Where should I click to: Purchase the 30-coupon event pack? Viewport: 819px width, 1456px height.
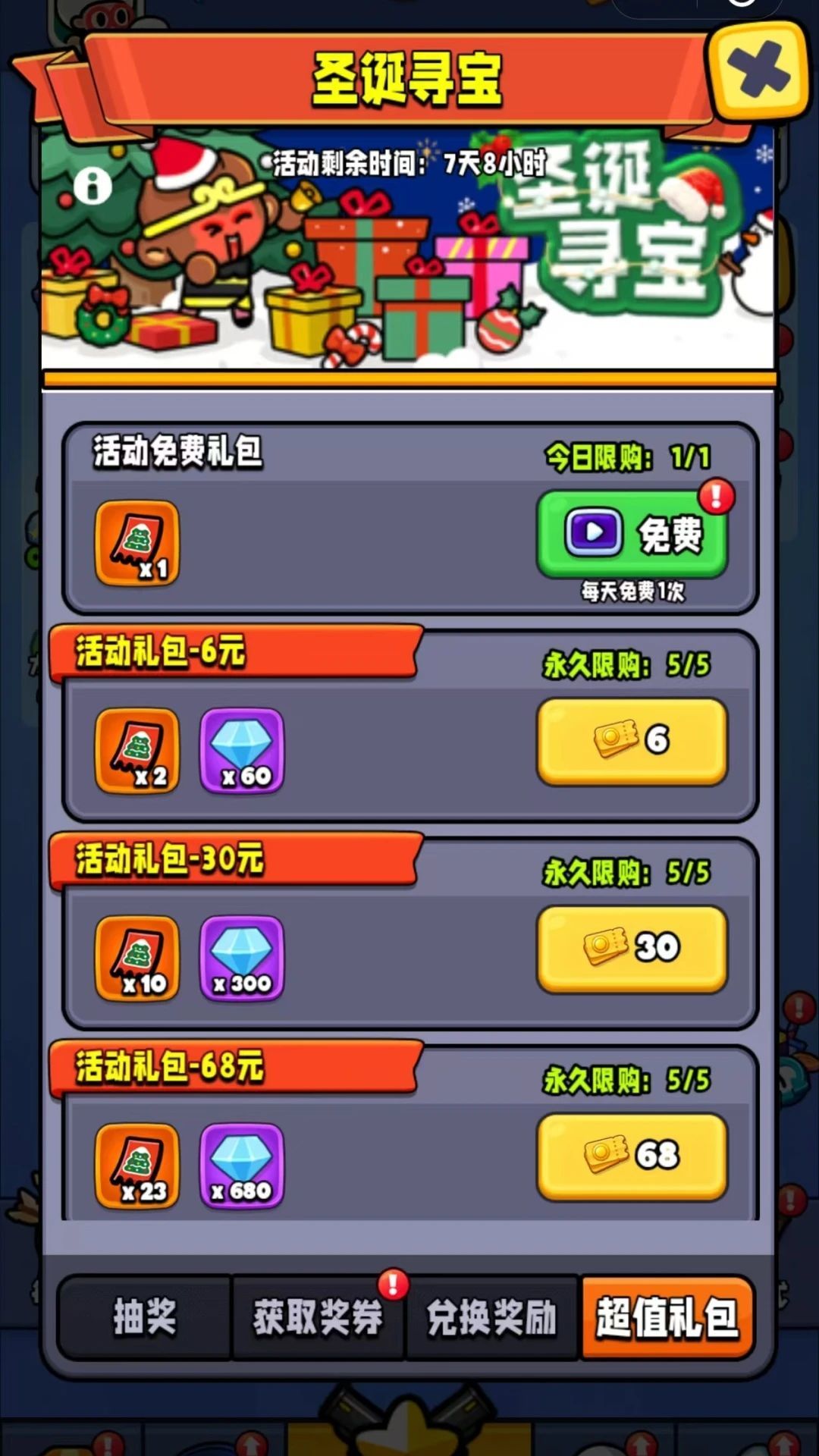click(632, 946)
